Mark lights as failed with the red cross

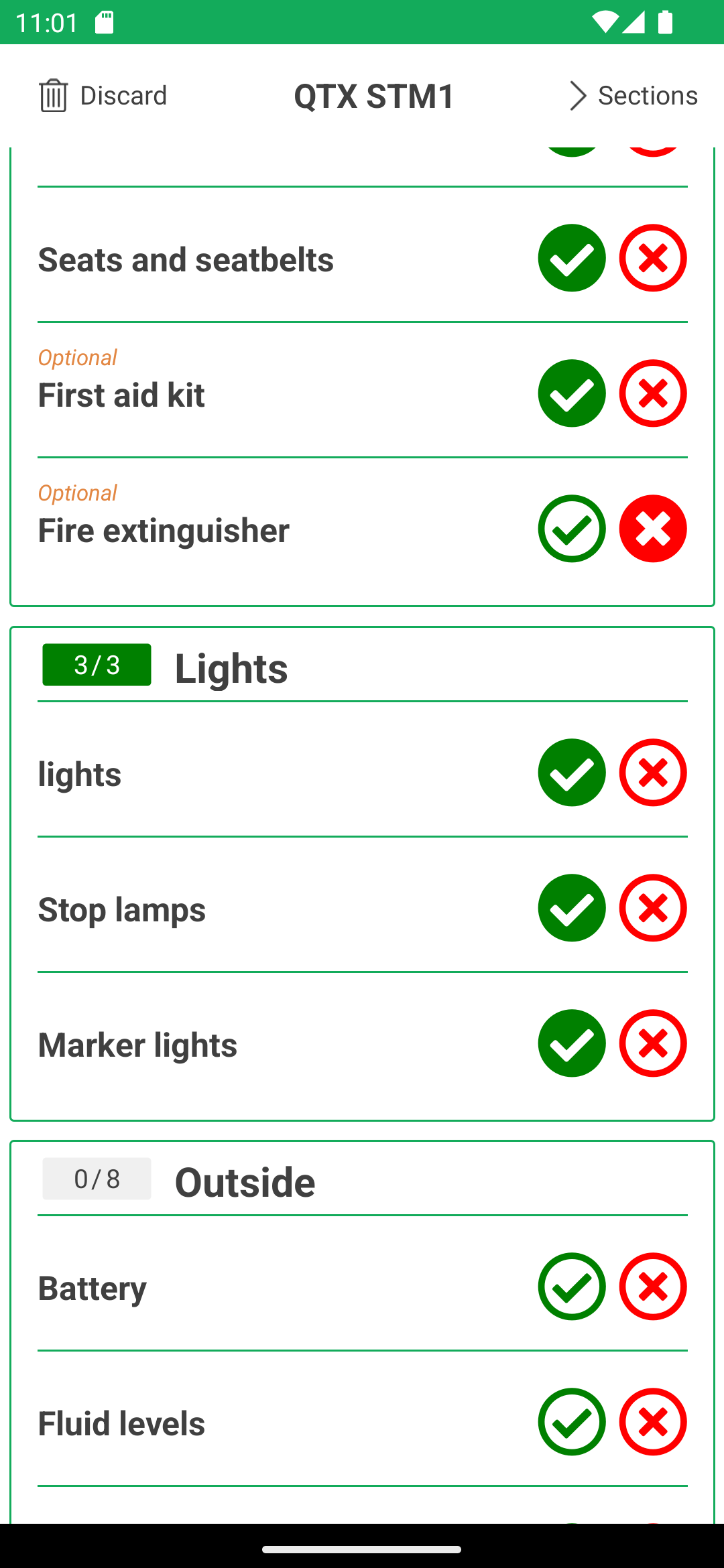pyautogui.click(x=653, y=773)
